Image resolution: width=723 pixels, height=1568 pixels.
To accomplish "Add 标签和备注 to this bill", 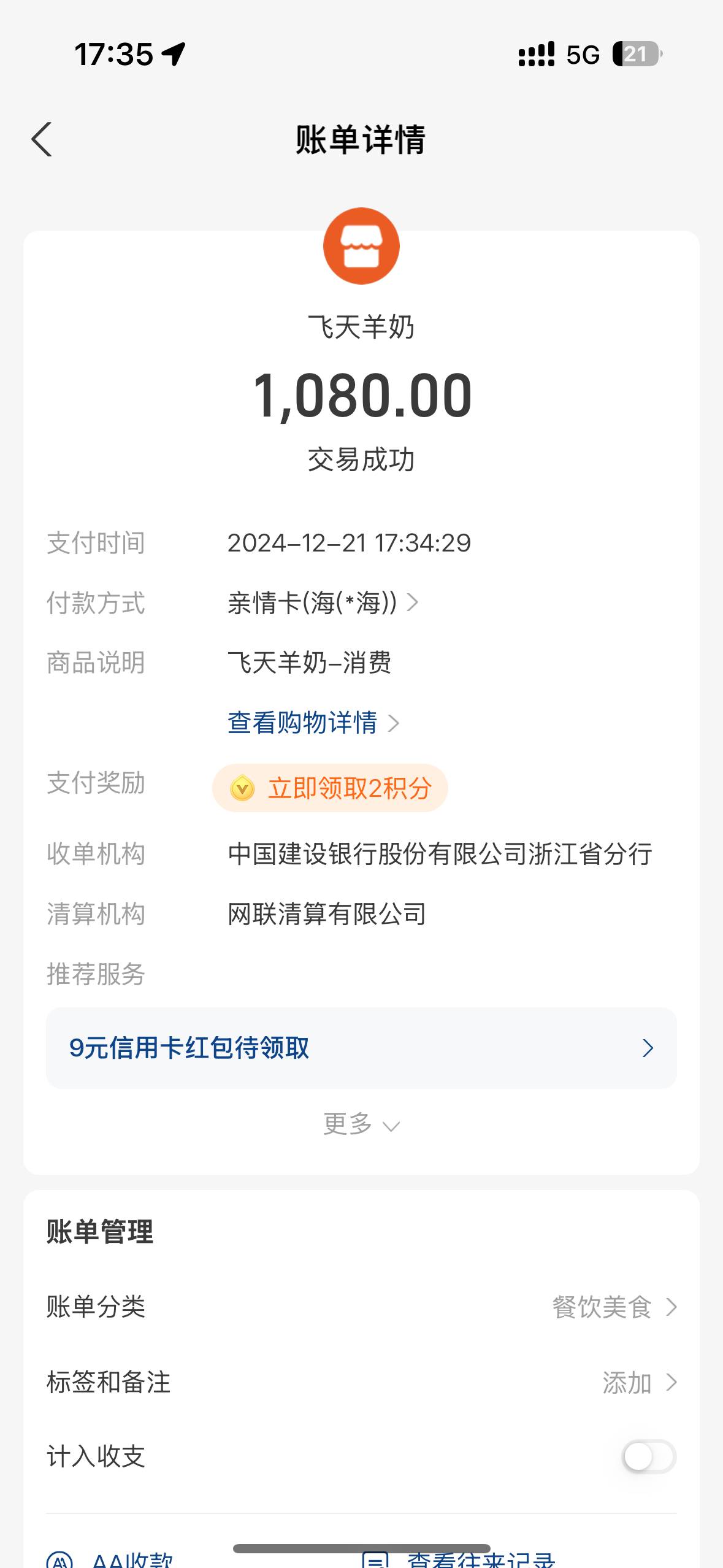I will point(638,1383).
